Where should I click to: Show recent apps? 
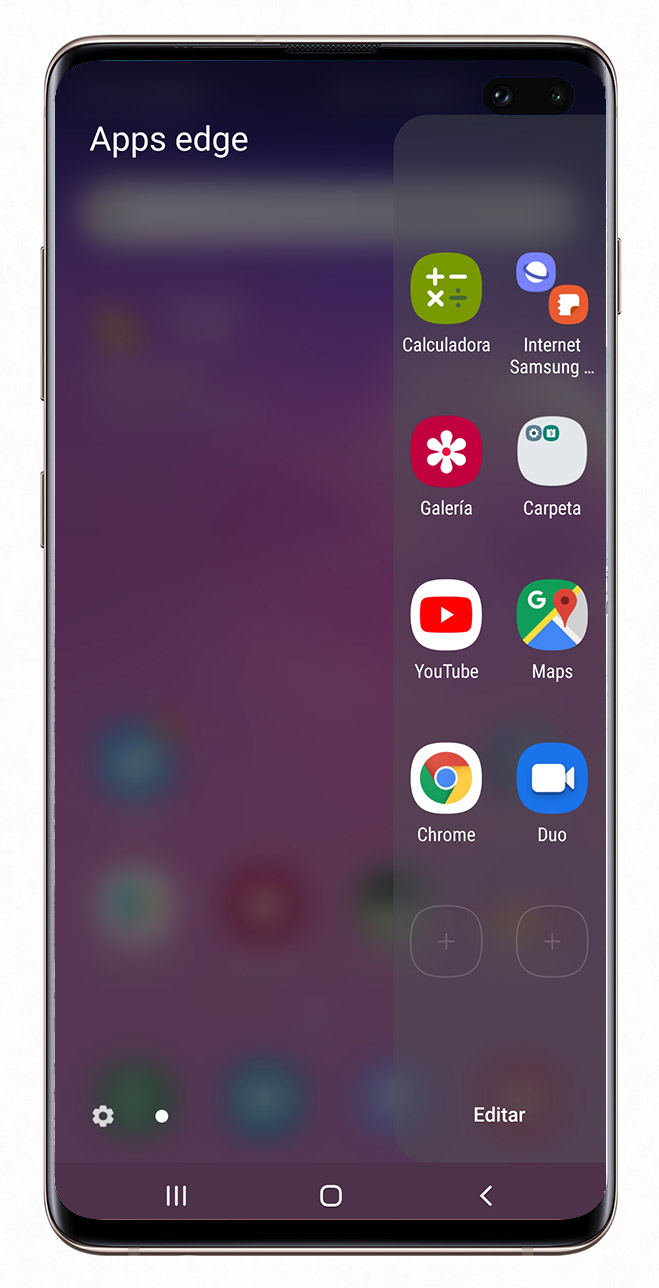pyautogui.click(x=176, y=1195)
